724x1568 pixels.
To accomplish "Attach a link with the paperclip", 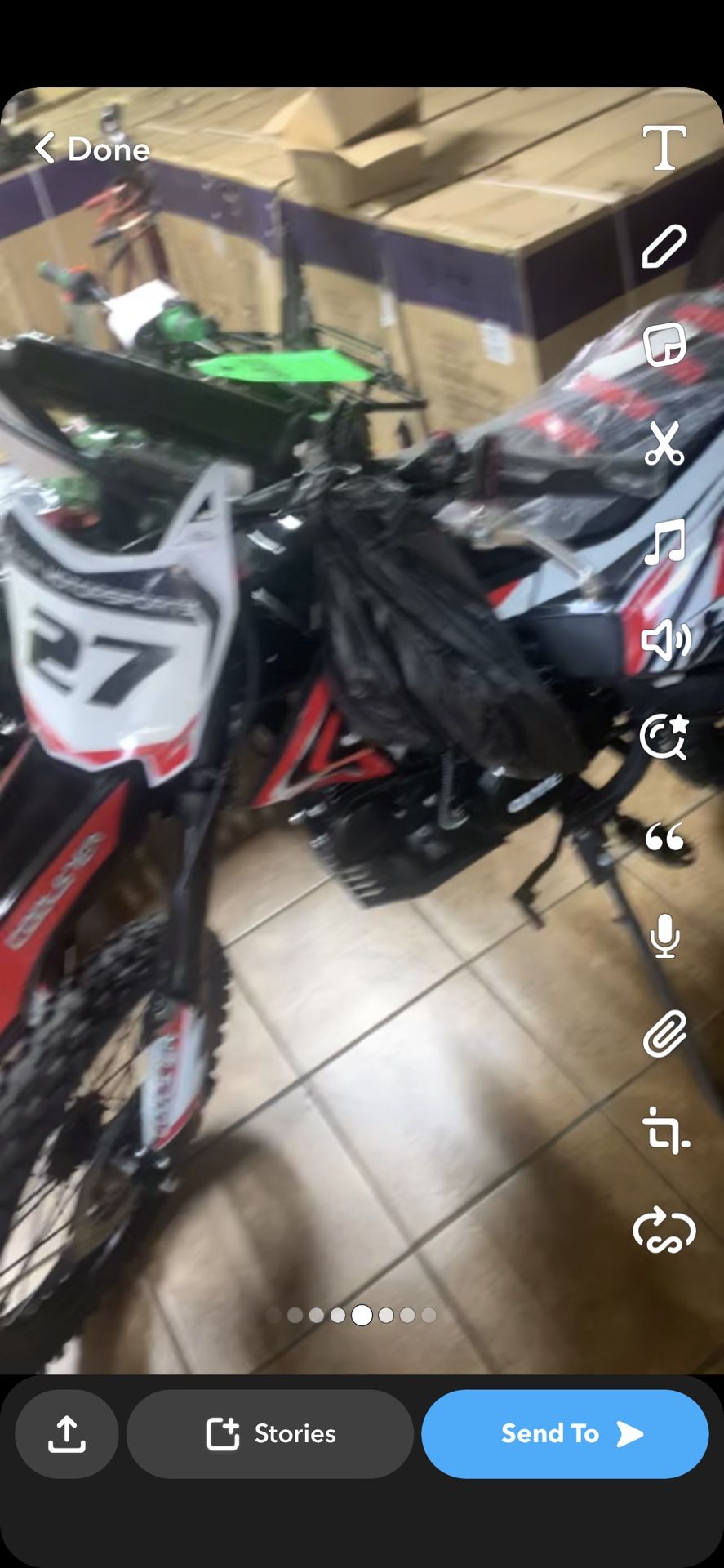I will [x=664, y=1034].
